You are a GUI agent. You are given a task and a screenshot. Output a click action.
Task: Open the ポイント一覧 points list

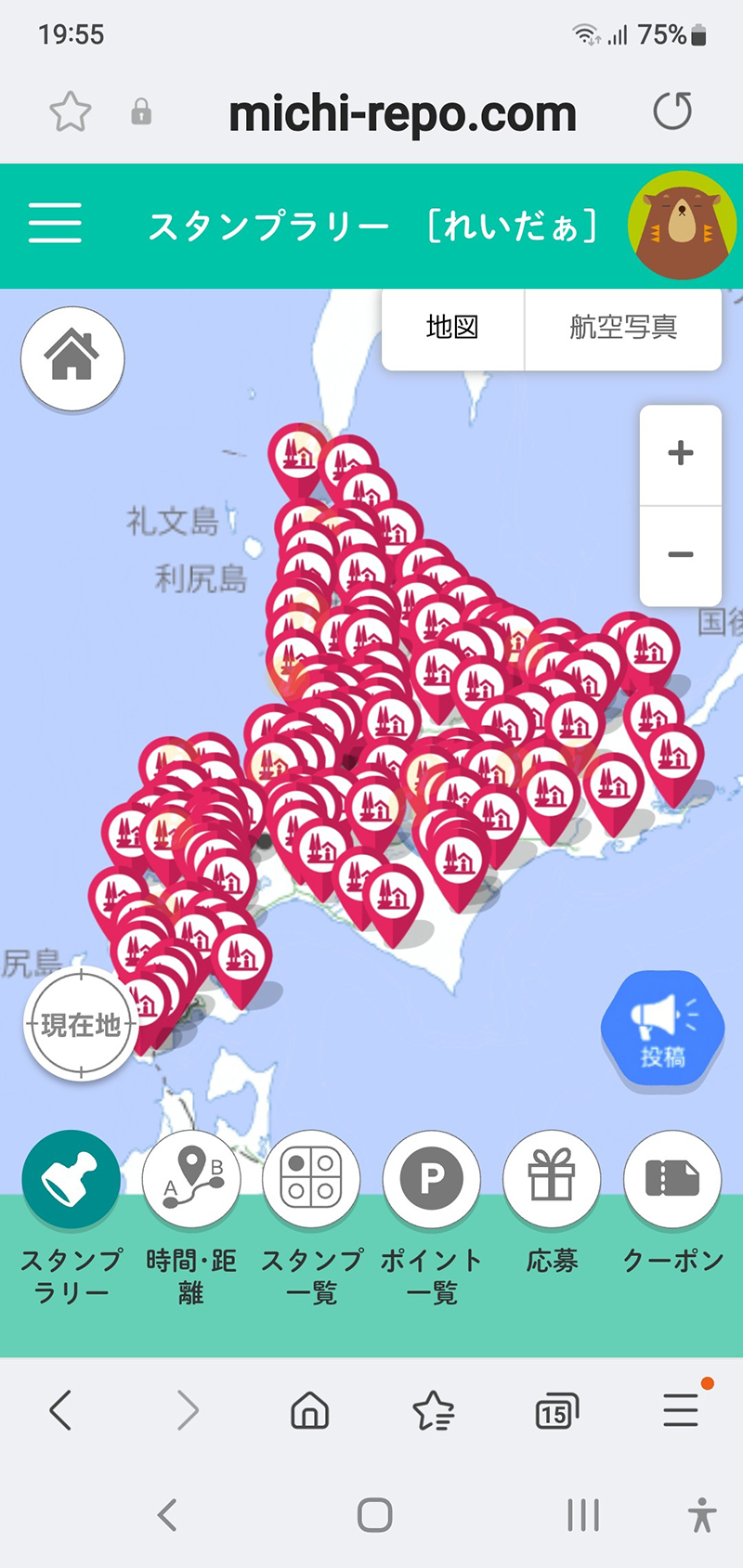431,1178
